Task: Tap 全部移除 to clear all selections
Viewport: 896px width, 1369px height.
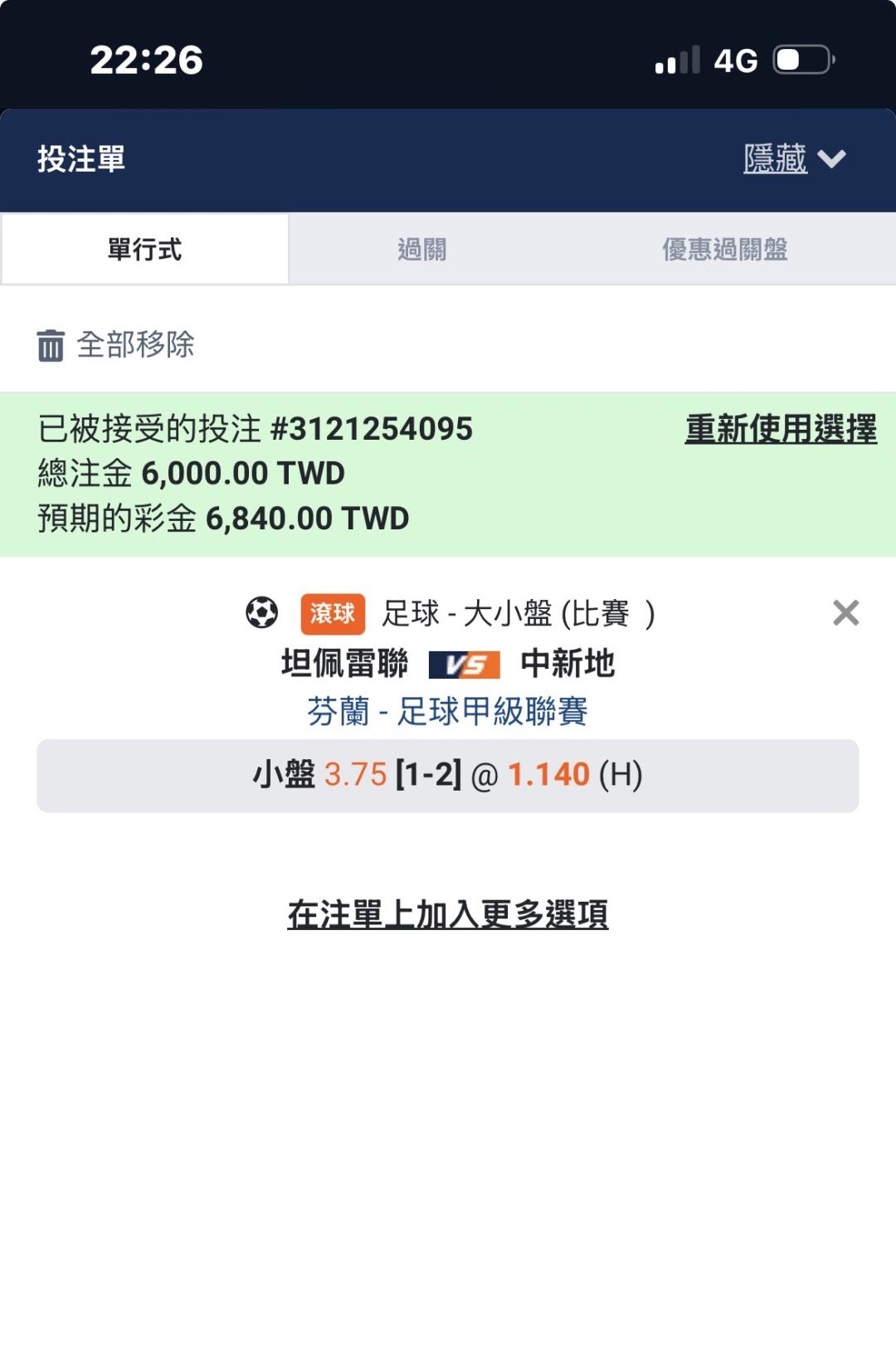Action: tap(115, 344)
